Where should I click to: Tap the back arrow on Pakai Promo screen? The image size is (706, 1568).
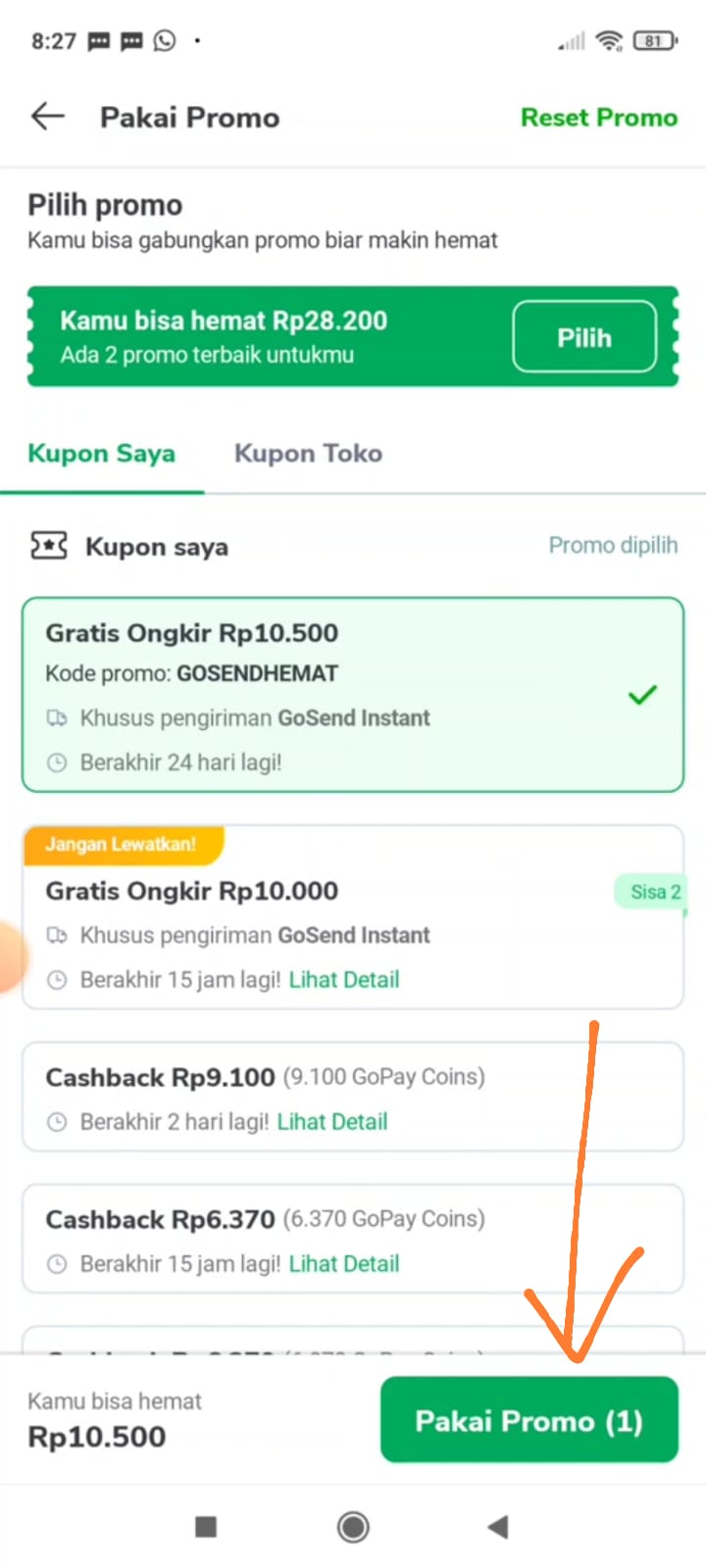tap(47, 116)
